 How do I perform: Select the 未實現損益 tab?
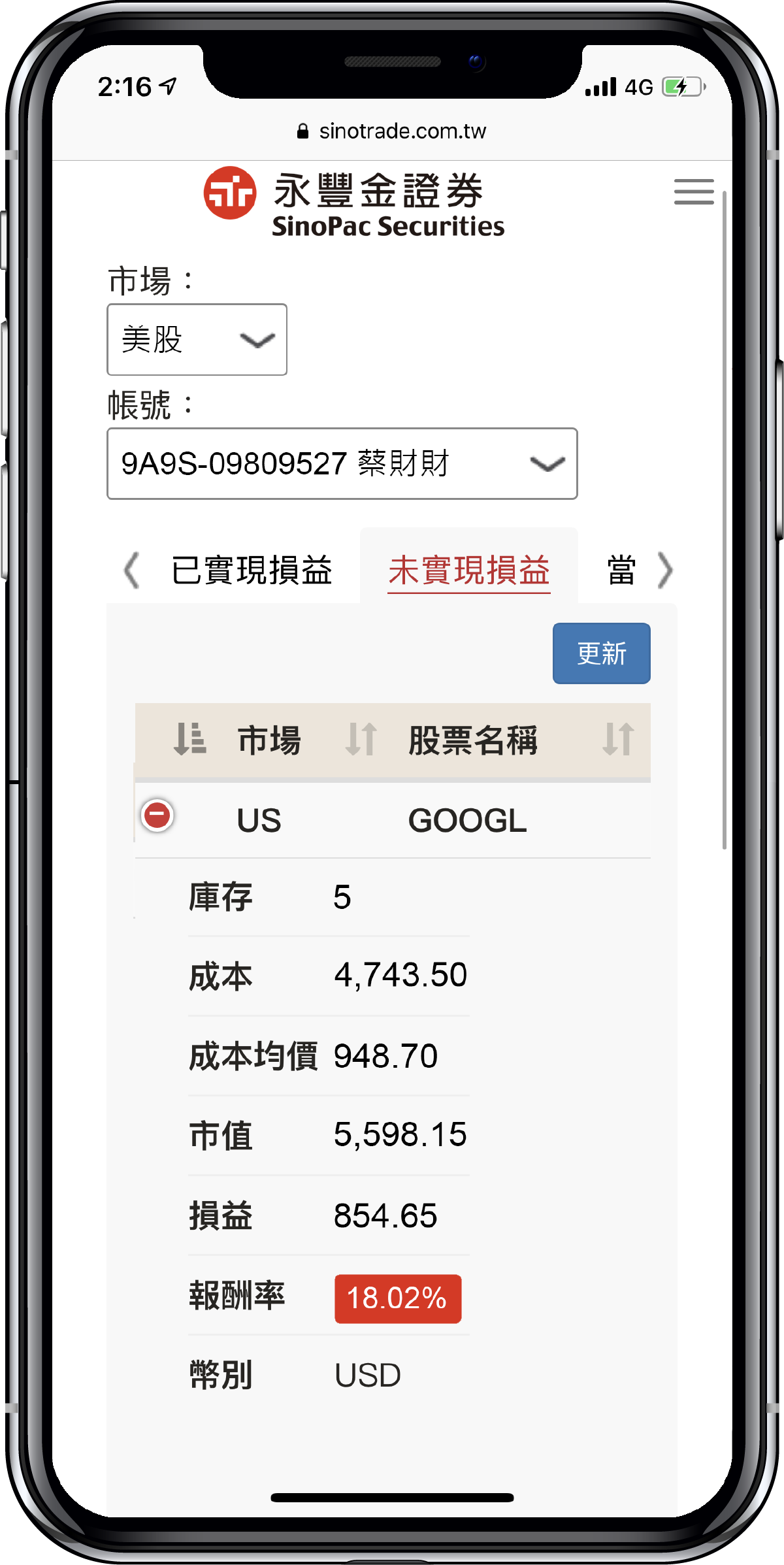point(469,570)
